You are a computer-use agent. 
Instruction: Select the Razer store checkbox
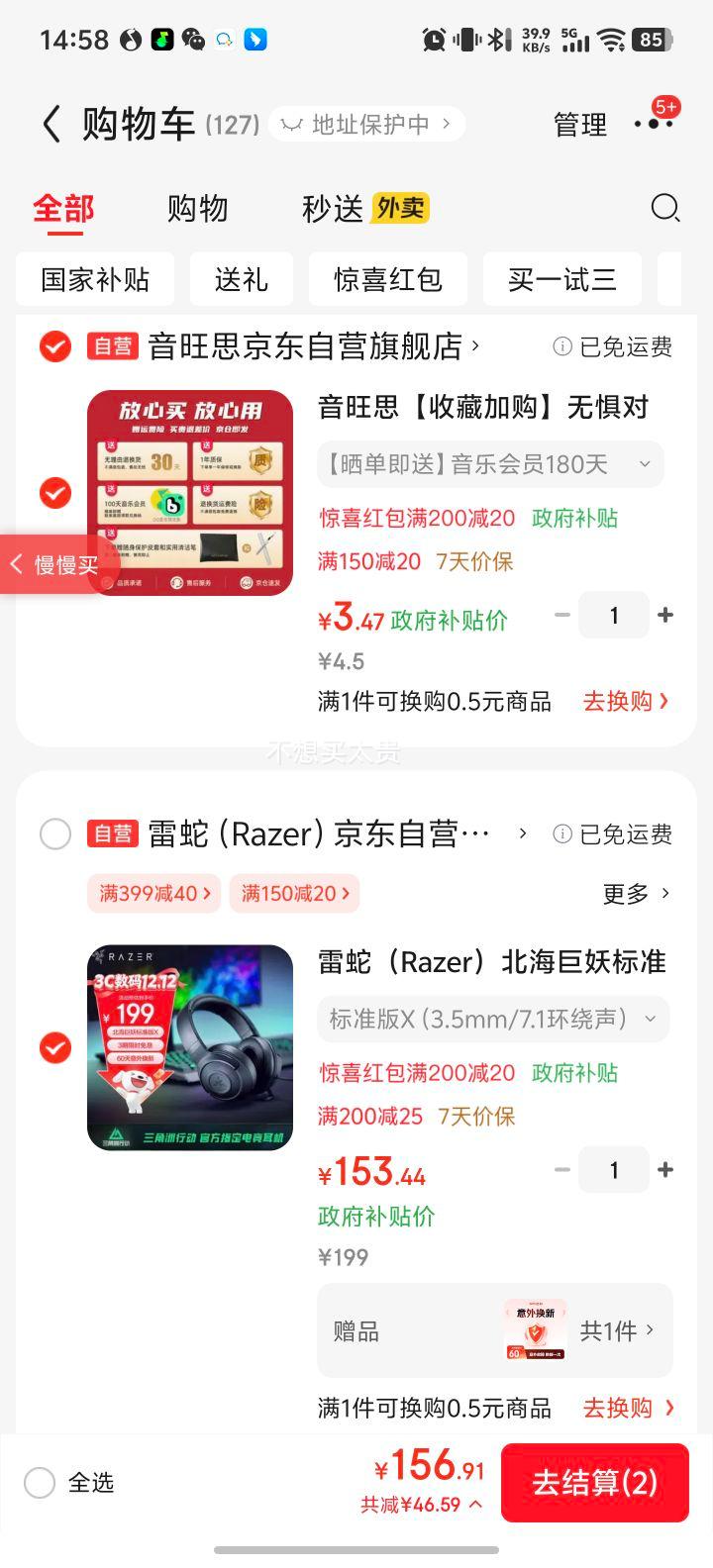(54, 834)
